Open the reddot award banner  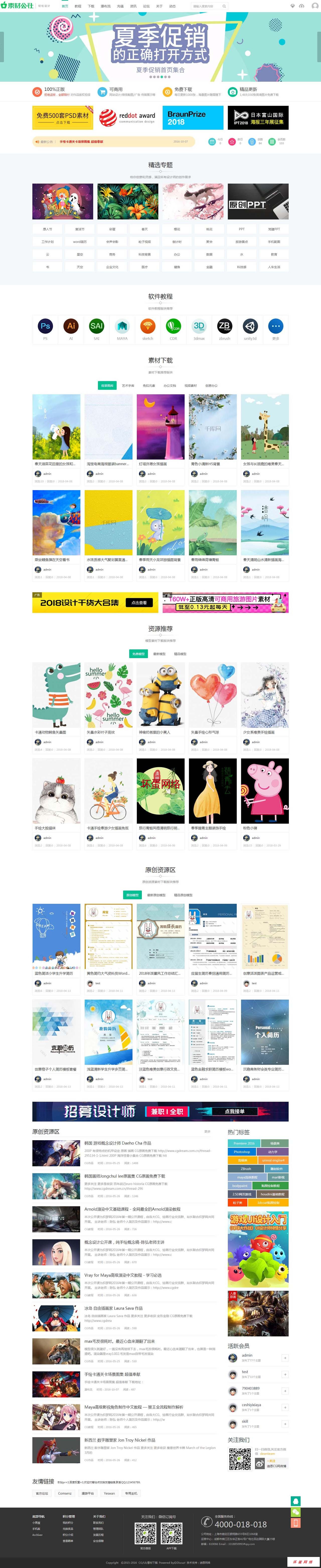pyautogui.click(x=128, y=117)
